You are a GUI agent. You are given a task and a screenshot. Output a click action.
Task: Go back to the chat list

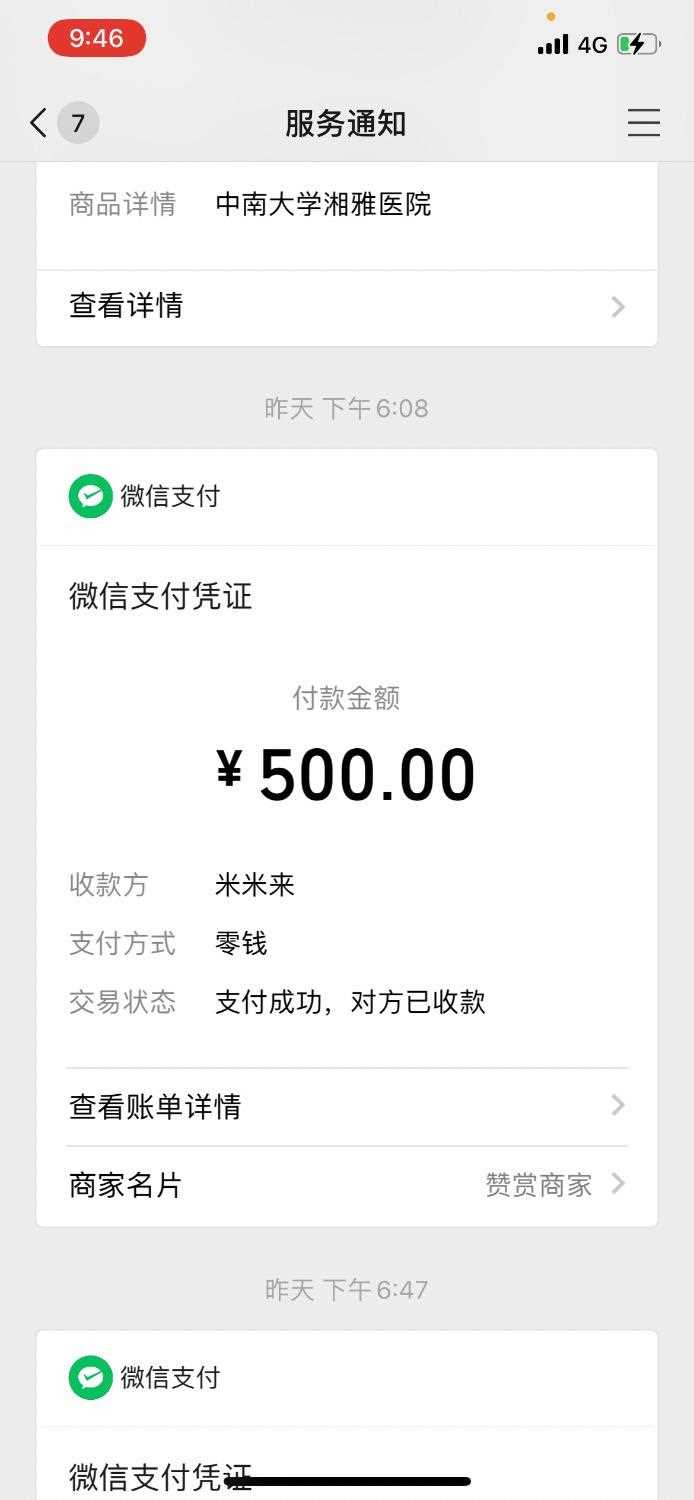[63, 123]
